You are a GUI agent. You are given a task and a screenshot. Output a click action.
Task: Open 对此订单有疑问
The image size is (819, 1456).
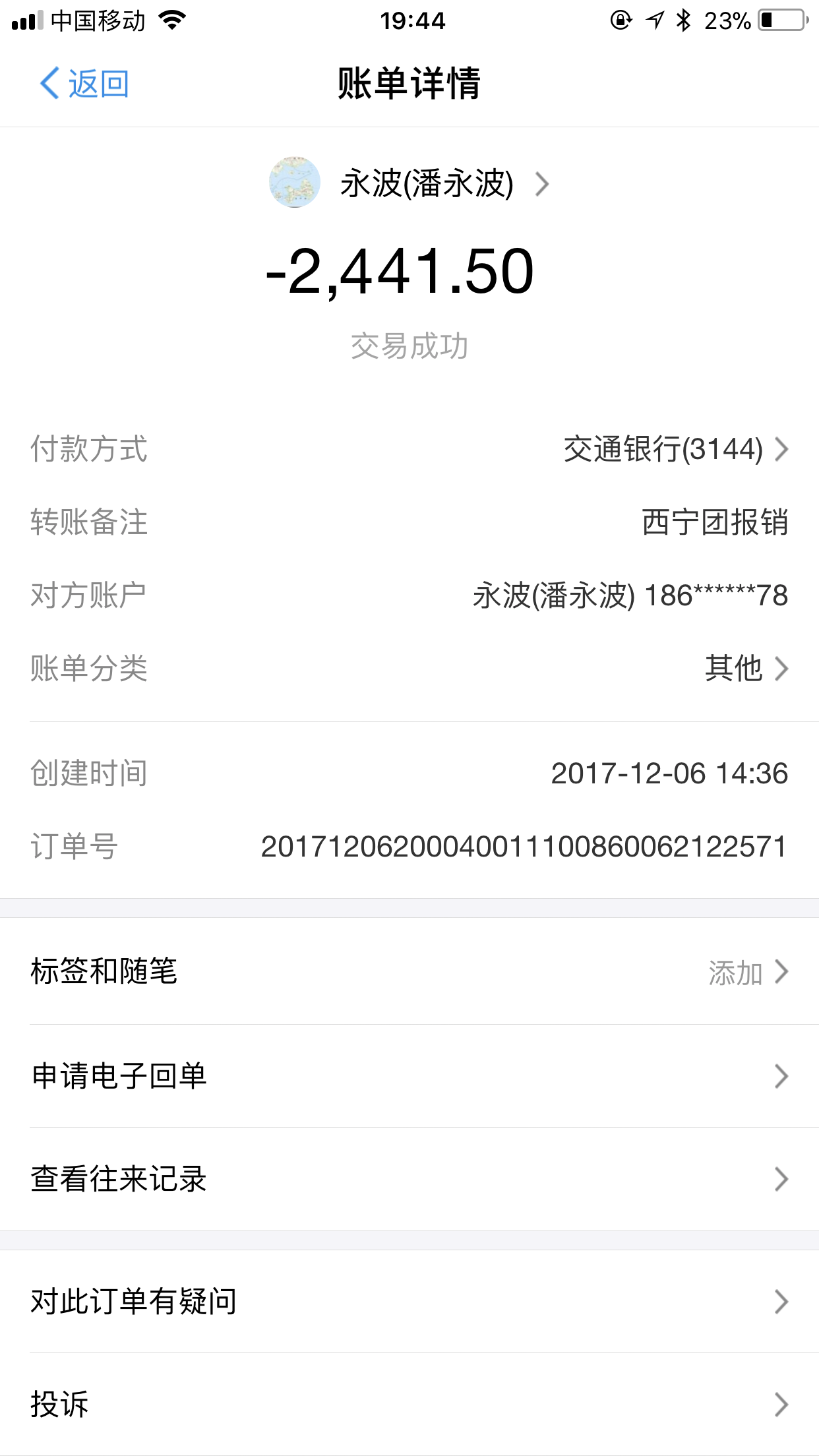click(x=409, y=1302)
